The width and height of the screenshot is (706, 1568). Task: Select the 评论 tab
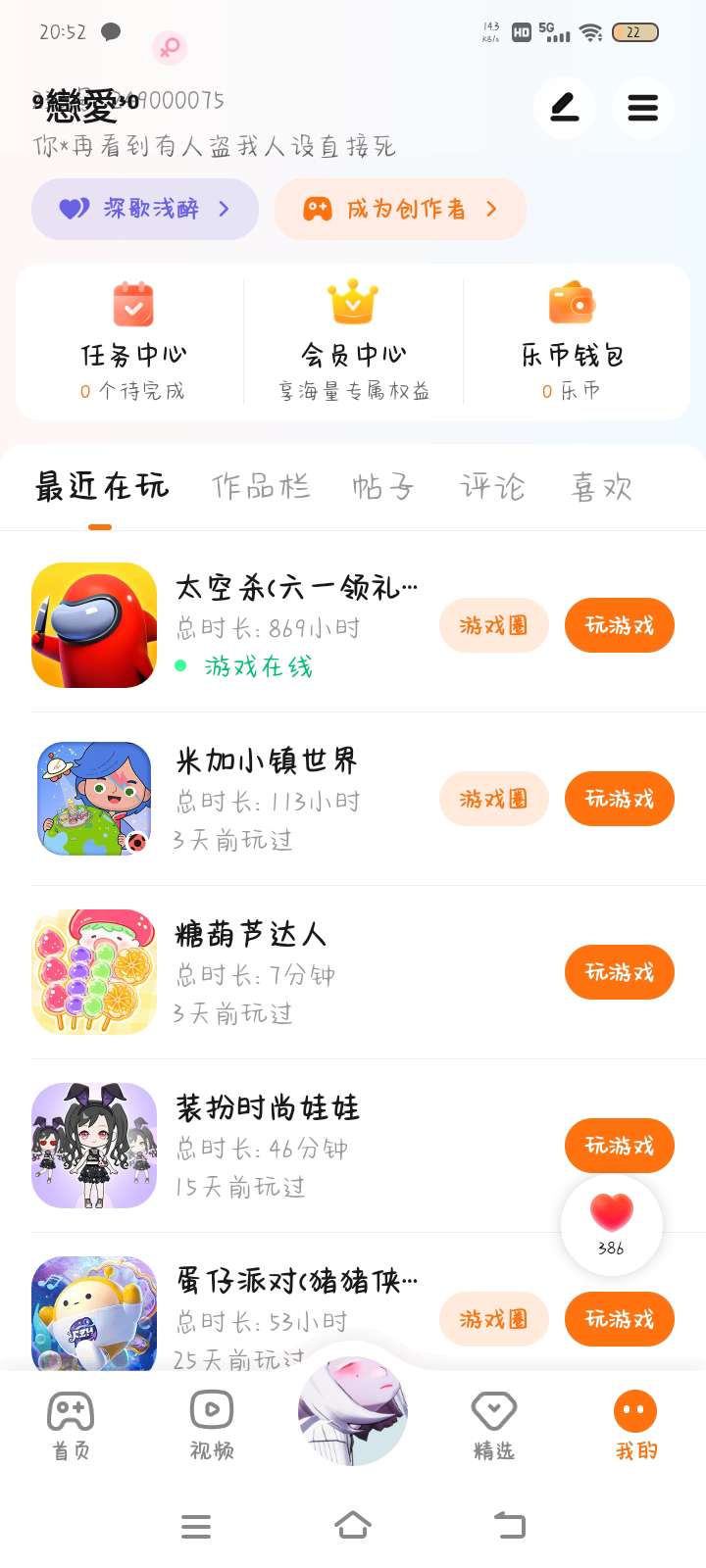point(492,487)
